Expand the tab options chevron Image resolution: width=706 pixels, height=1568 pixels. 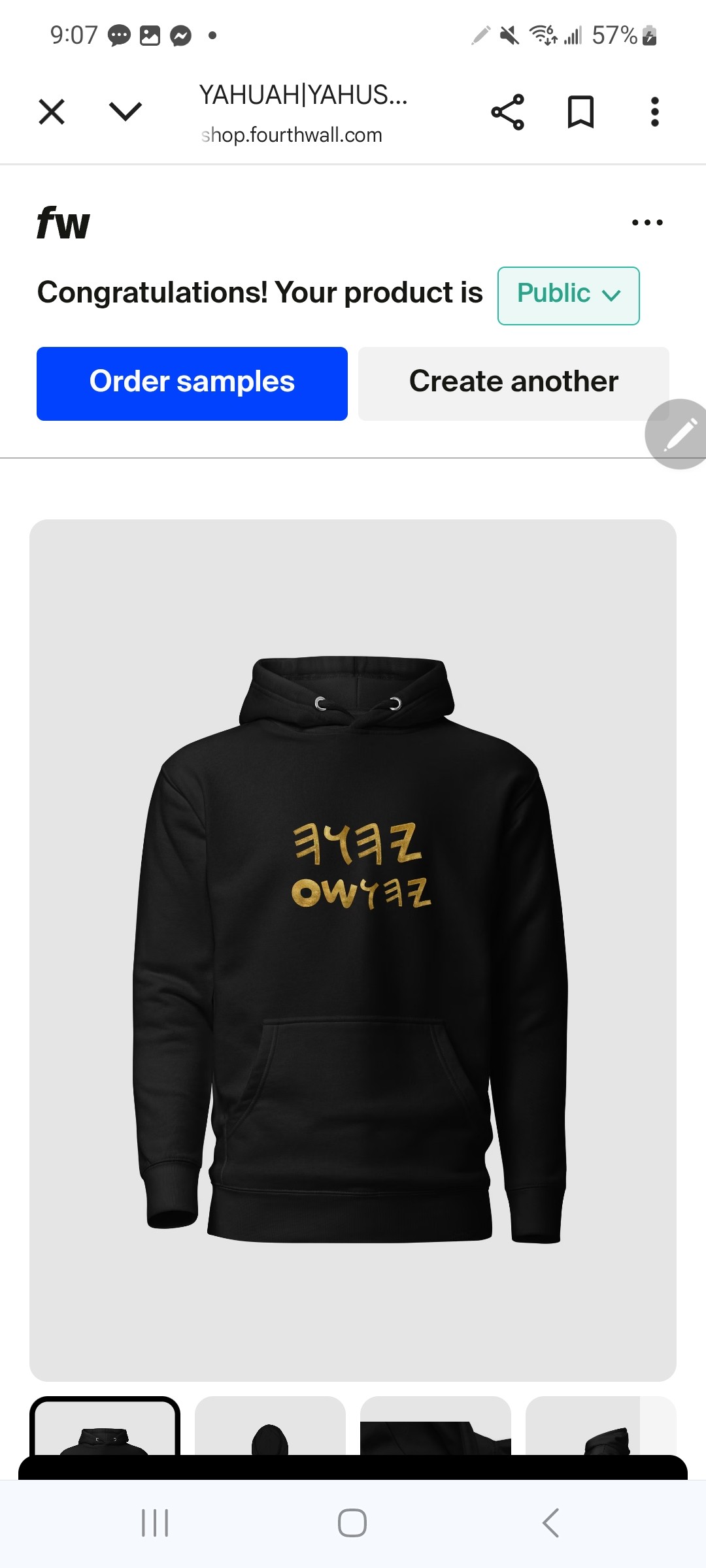point(125,112)
